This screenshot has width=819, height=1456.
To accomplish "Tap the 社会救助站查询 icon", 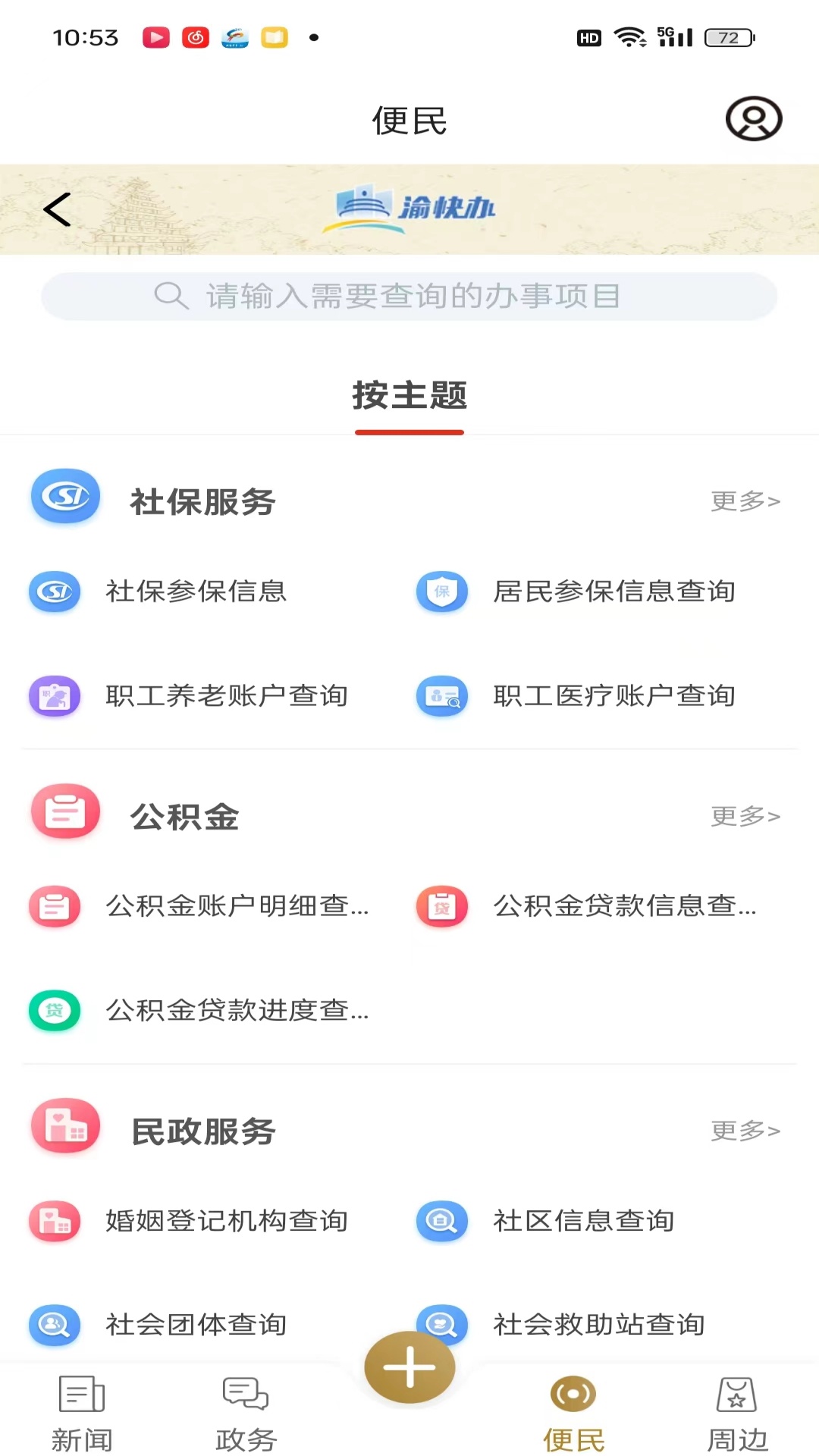I will pyautogui.click(x=442, y=1324).
